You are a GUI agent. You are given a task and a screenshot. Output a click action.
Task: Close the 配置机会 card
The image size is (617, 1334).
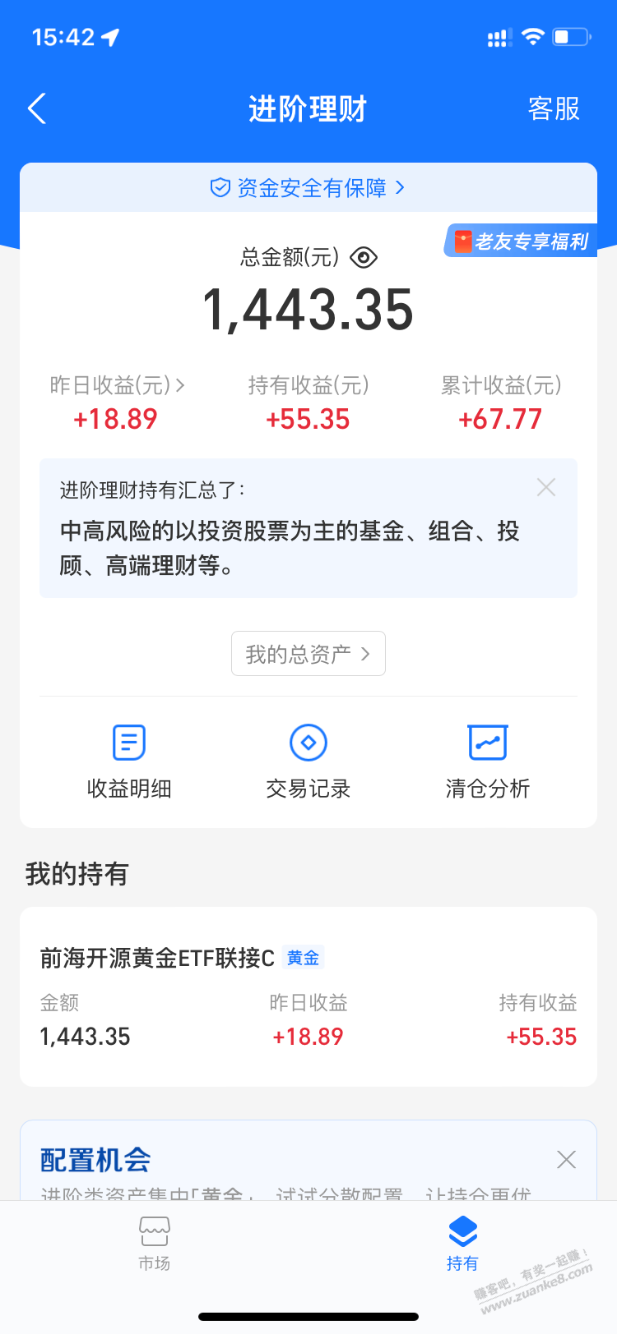pyautogui.click(x=566, y=1160)
